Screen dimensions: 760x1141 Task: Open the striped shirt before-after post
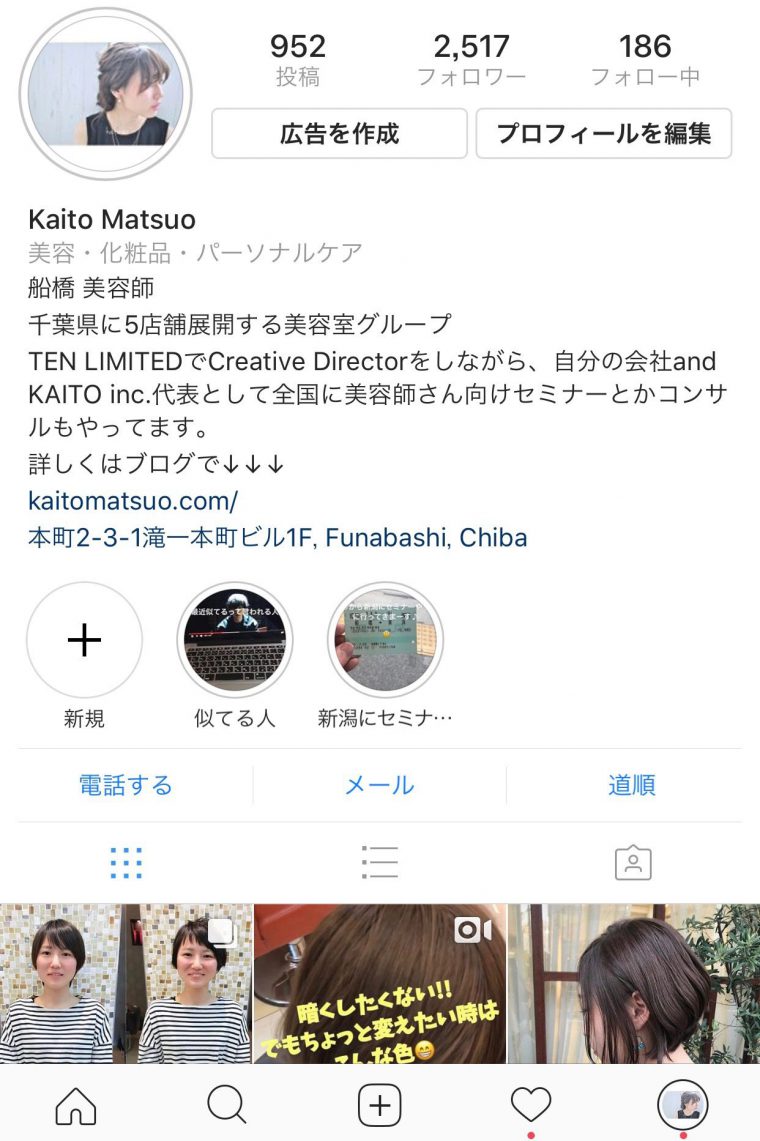click(x=124, y=983)
